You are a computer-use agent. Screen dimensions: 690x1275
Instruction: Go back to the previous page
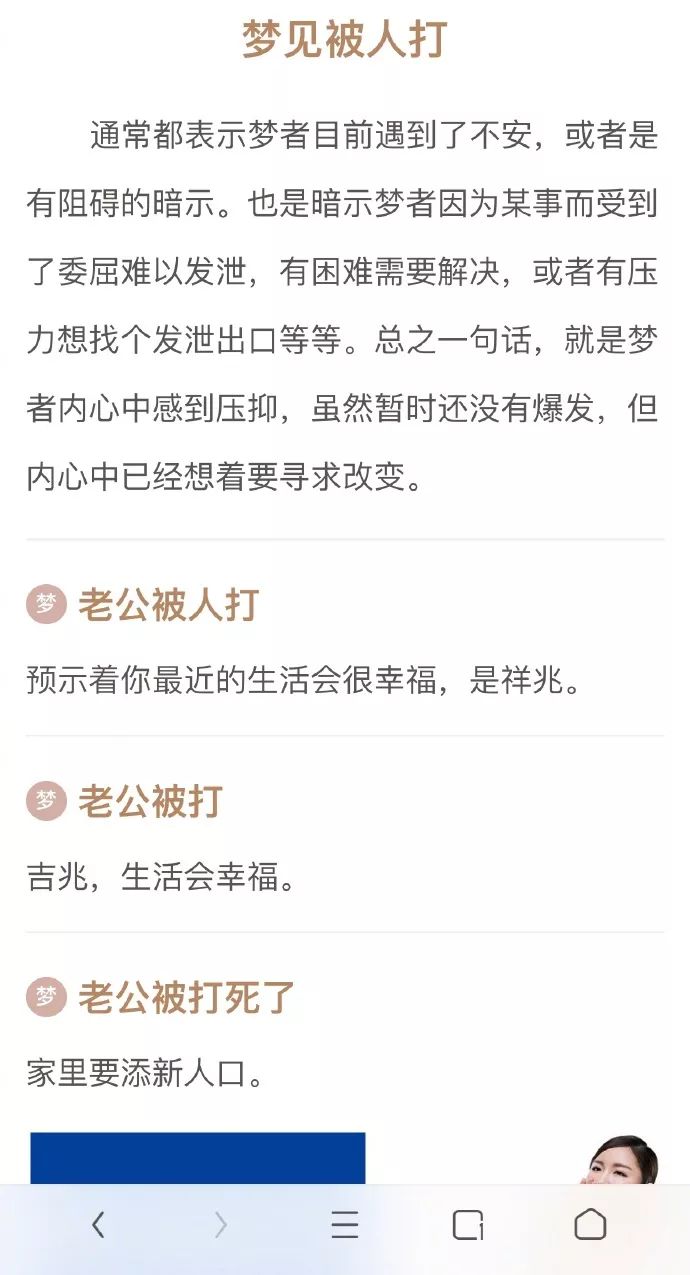tap(98, 1224)
